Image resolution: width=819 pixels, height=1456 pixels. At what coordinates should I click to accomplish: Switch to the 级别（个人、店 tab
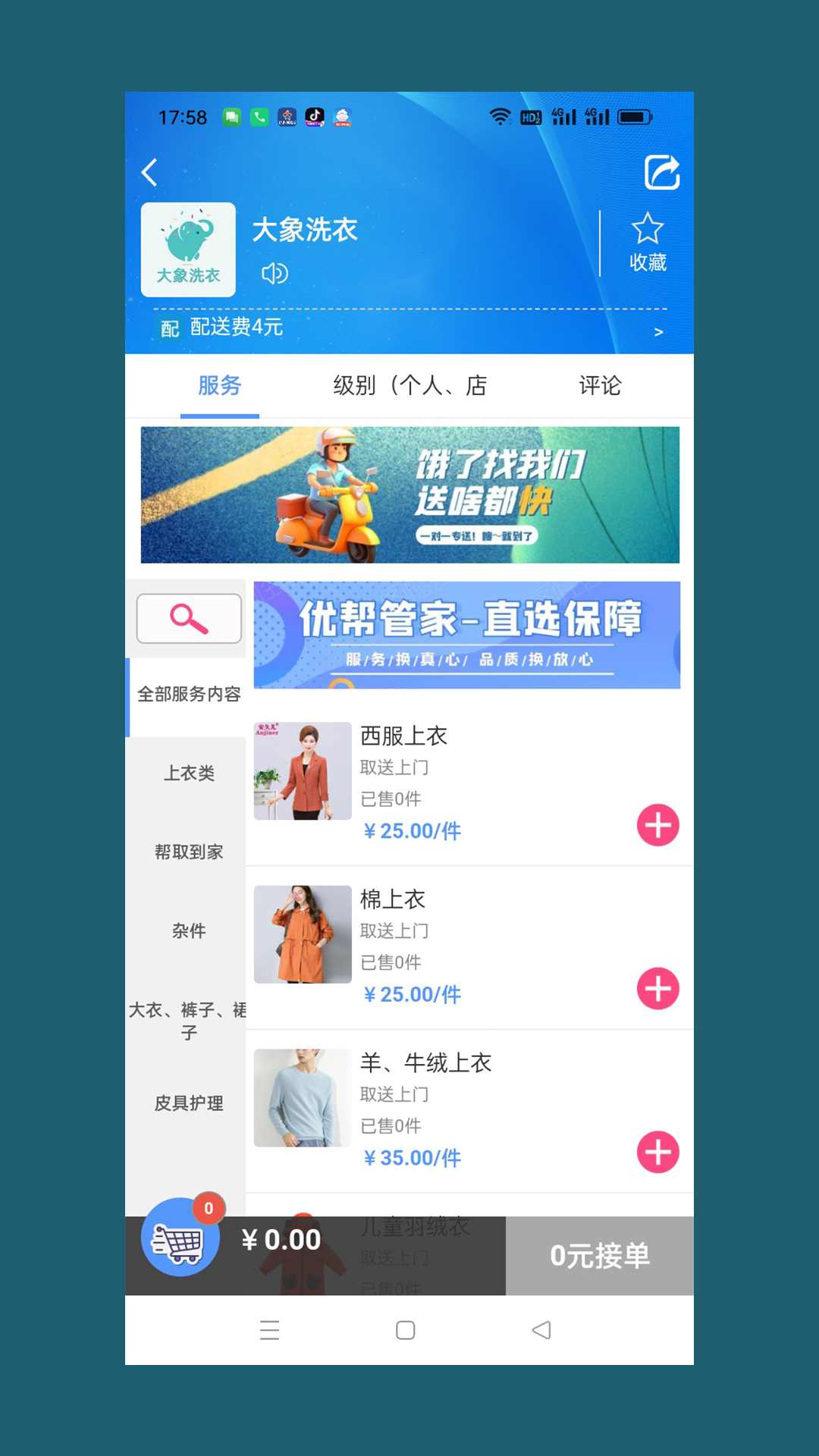pyautogui.click(x=409, y=385)
